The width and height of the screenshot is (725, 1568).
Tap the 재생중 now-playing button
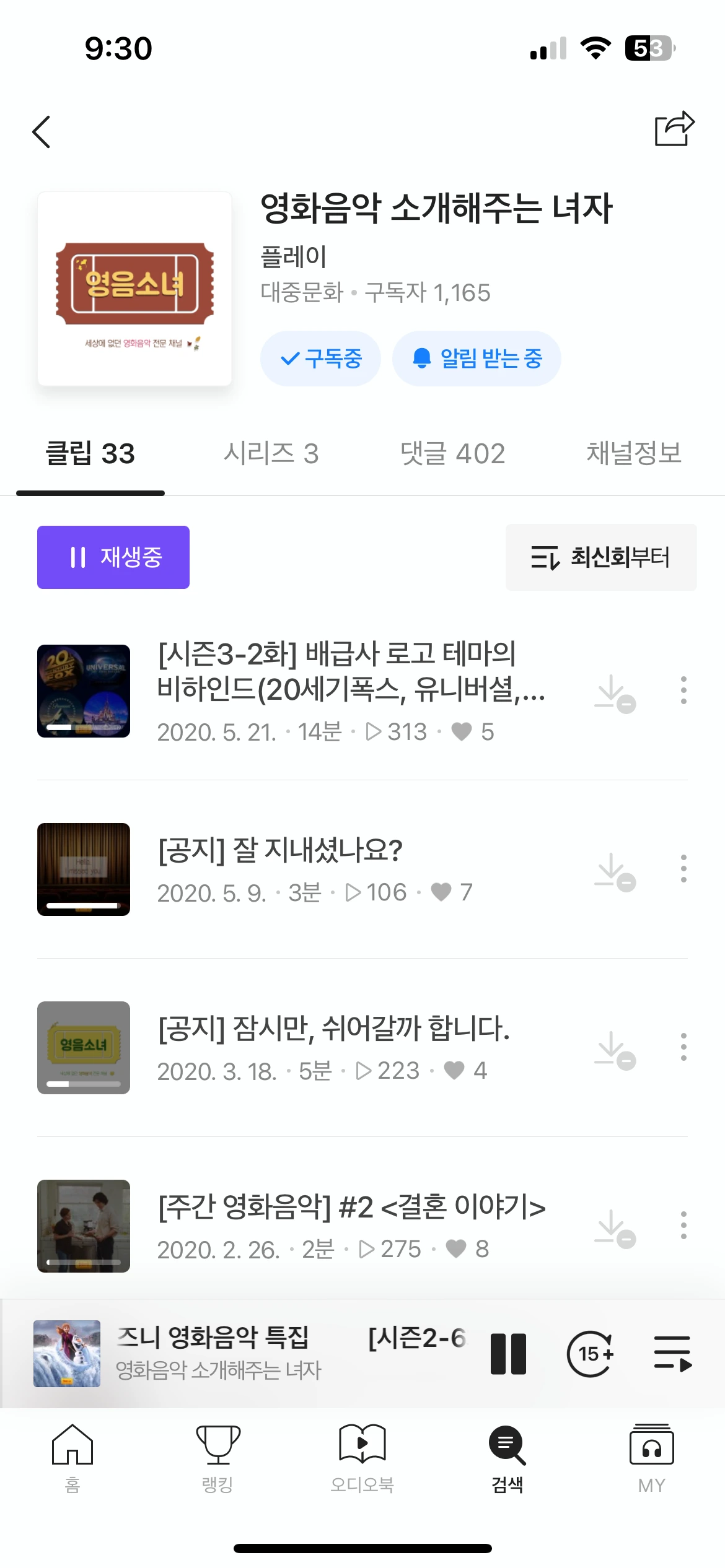click(x=113, y=557)
